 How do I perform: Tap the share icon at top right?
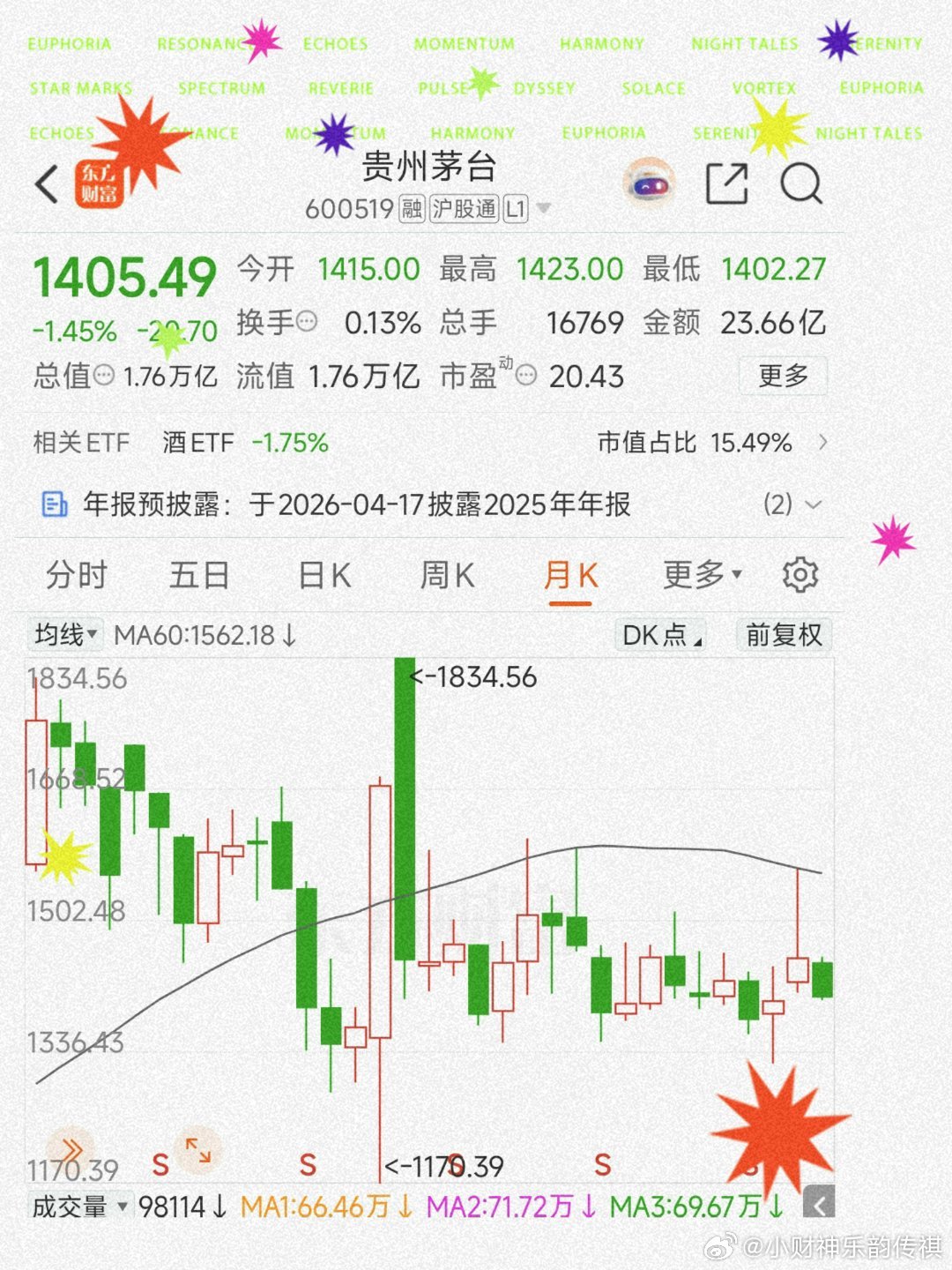tap(728, 183)
